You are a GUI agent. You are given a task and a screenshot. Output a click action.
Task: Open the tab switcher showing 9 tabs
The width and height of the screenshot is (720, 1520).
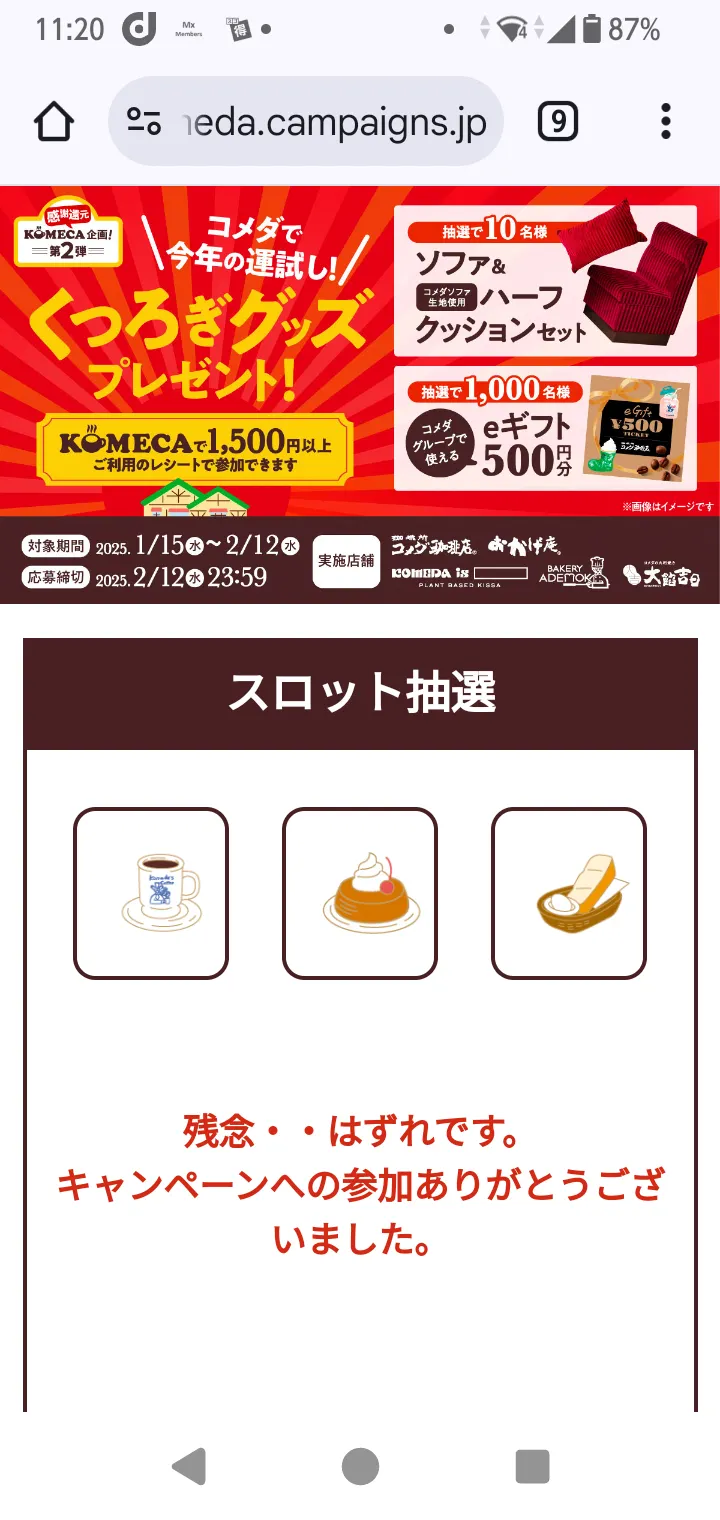tap(557, 120)
